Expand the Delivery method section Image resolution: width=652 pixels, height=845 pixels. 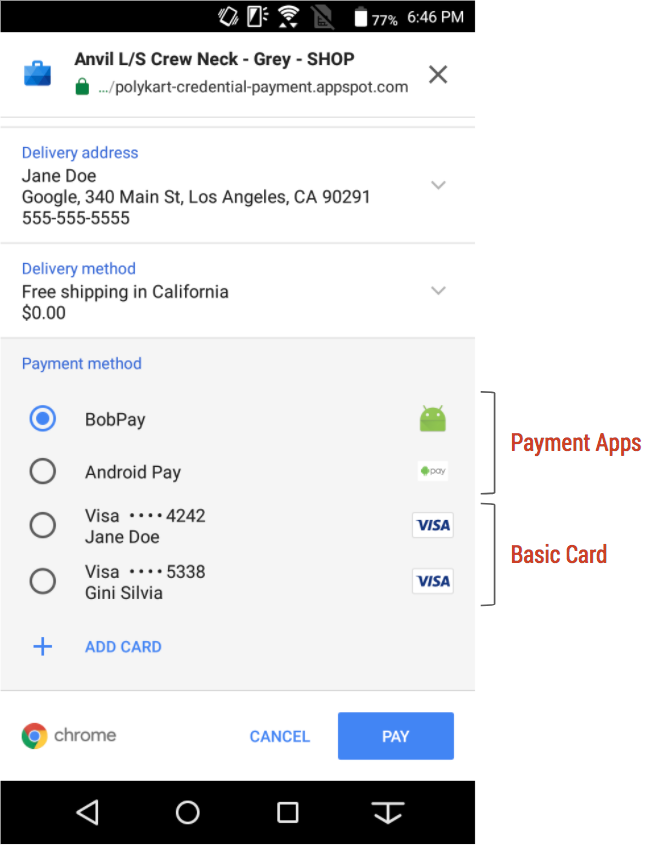coord(437,290)
